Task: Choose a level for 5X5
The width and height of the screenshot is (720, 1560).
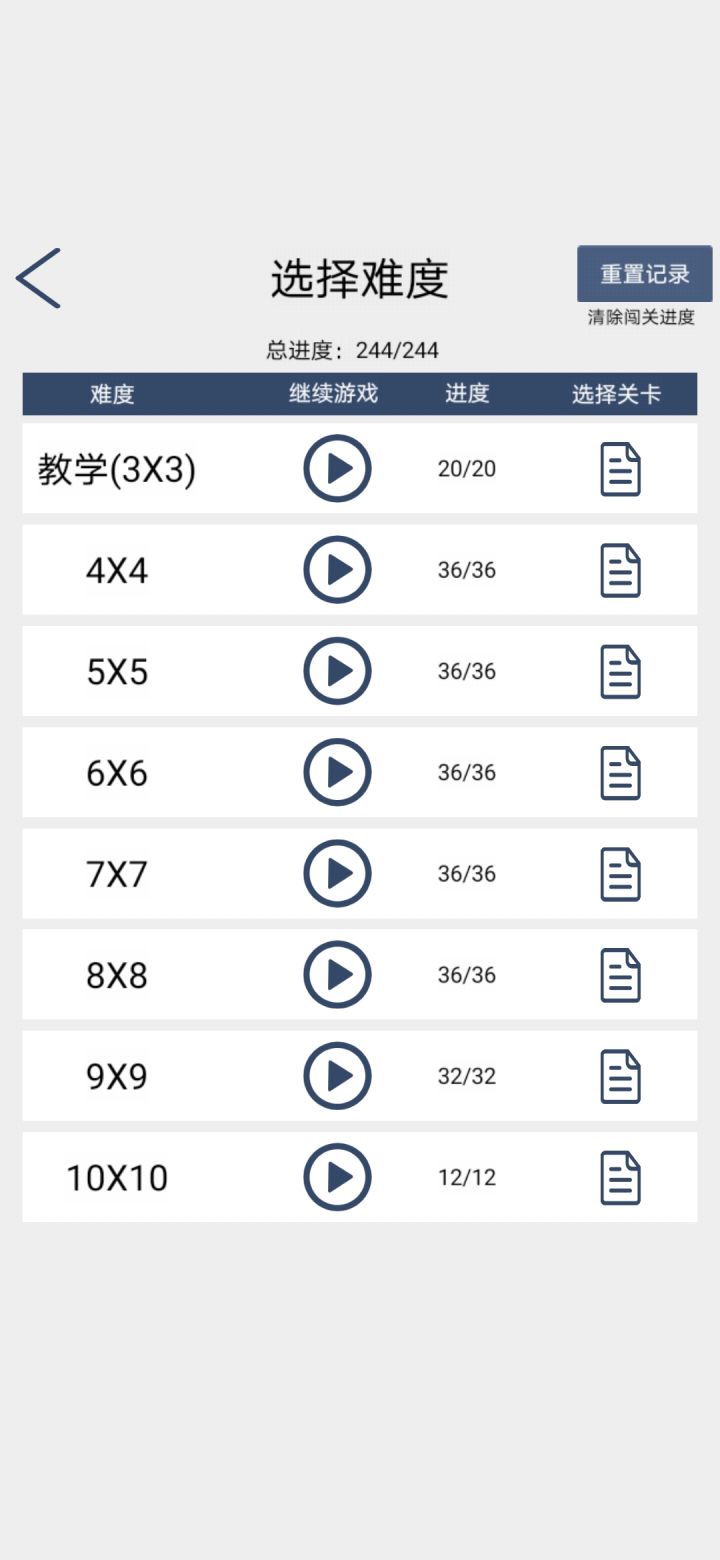Action: pos(620,671)
